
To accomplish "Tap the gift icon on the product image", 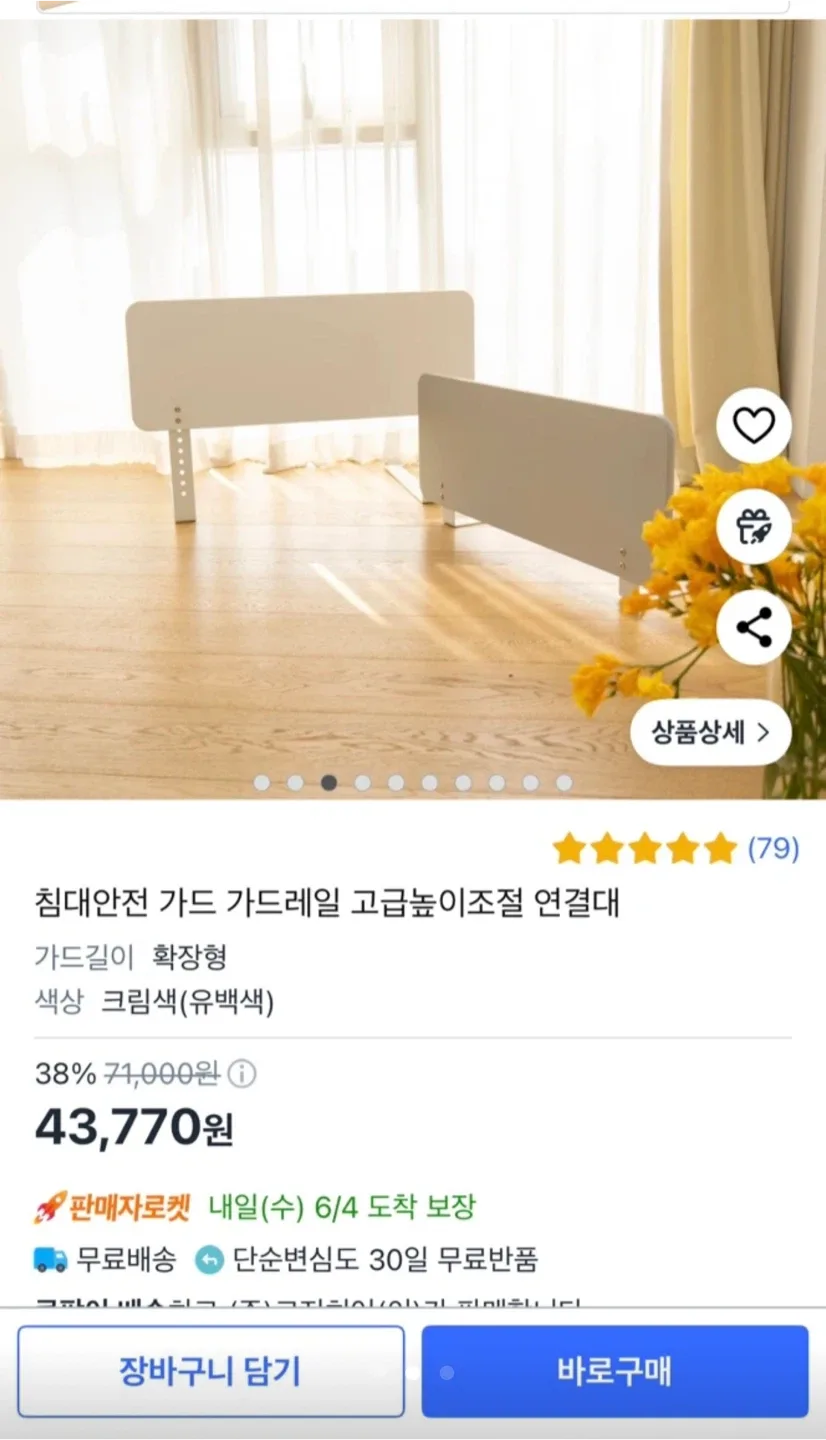I will click(754, 527).
